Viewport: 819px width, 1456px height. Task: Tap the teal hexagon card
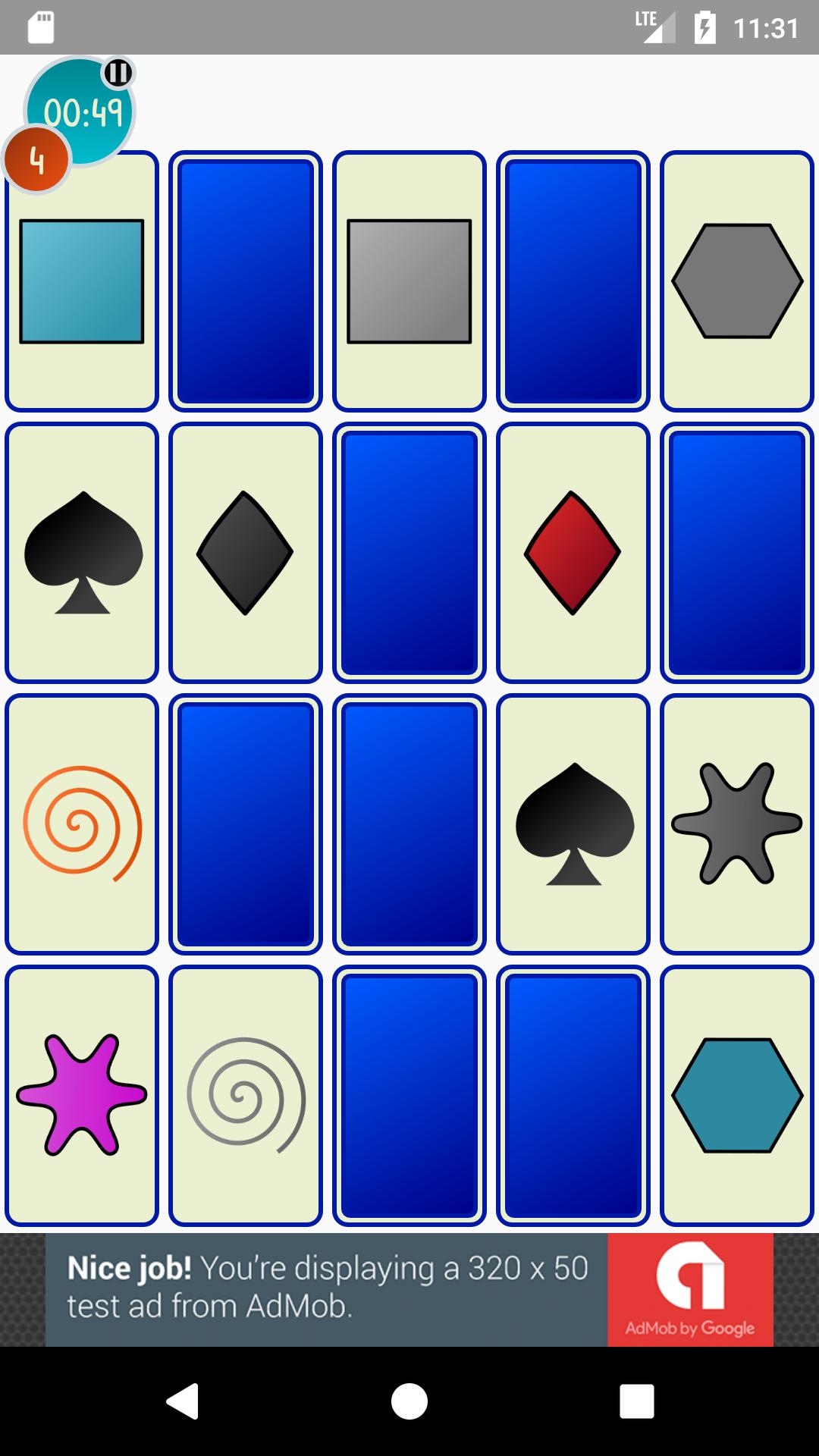pos(737,1096)
